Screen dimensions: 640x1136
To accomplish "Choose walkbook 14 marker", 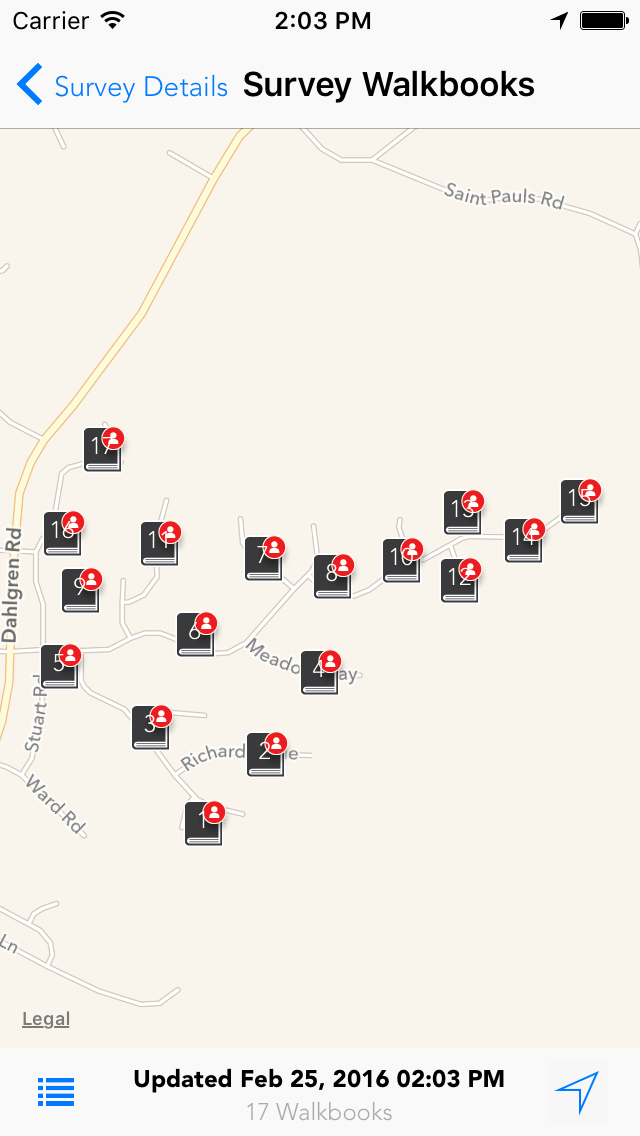I will click(x=522, y=541).
